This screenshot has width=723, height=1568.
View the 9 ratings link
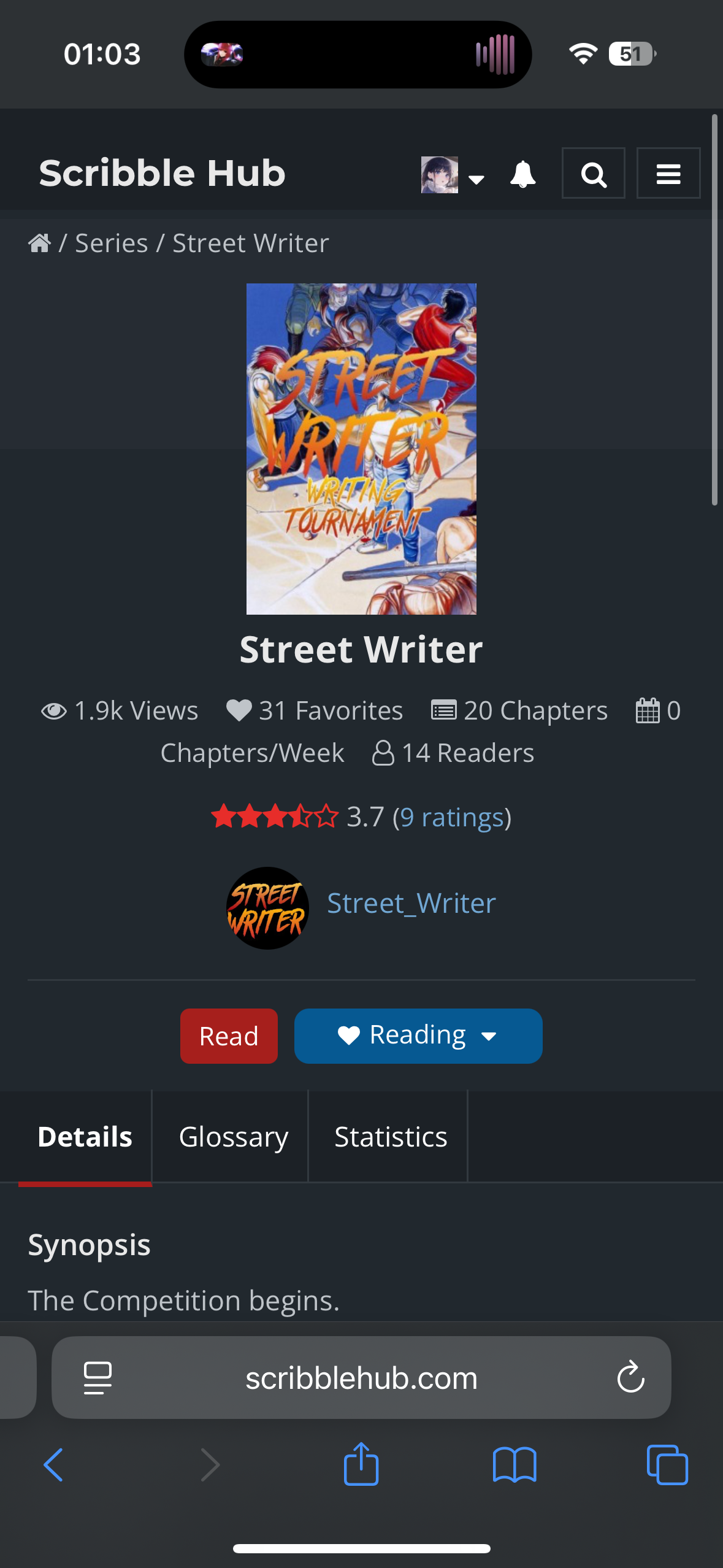[451, 817]
